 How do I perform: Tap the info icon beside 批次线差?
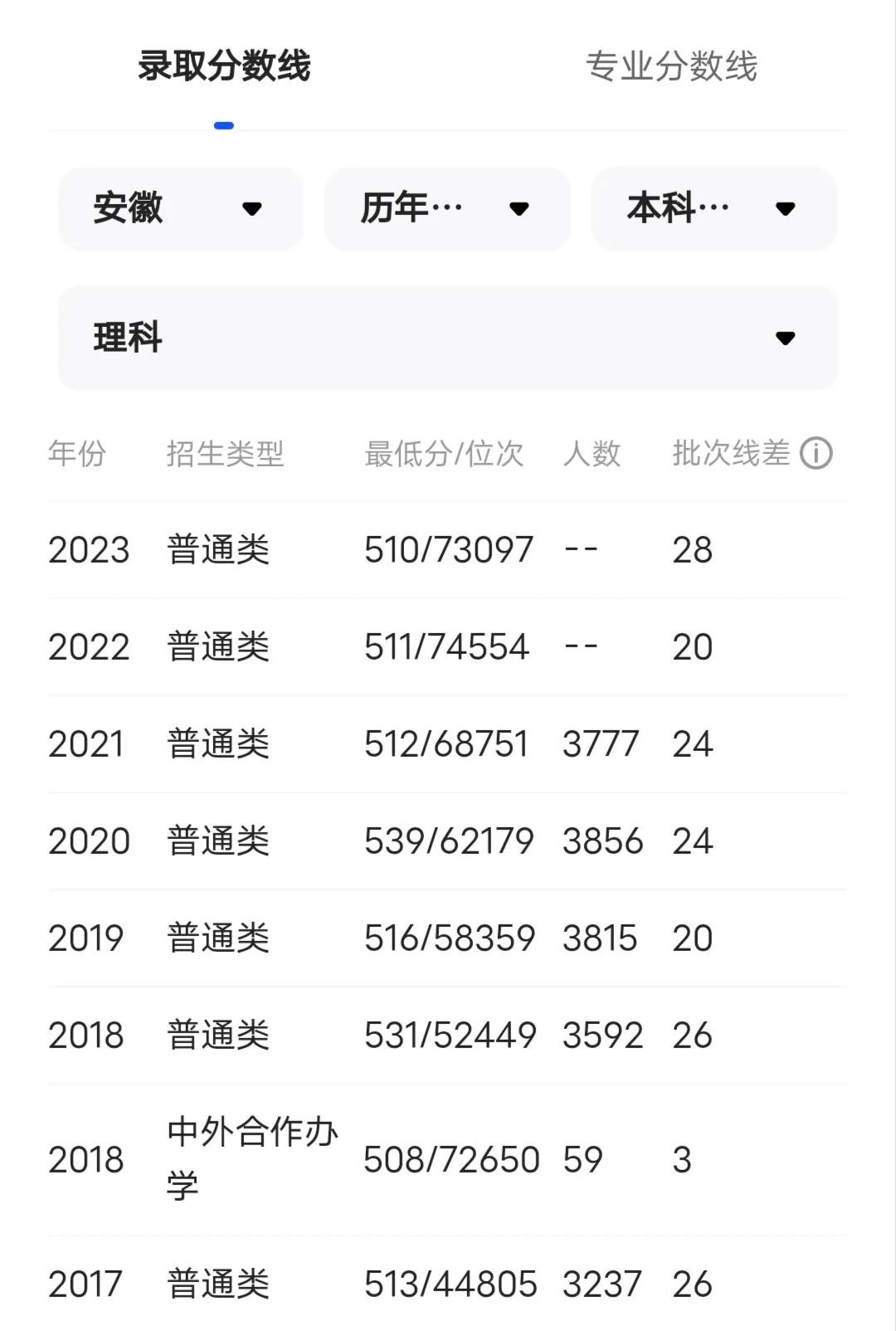(x=816, y=454)
